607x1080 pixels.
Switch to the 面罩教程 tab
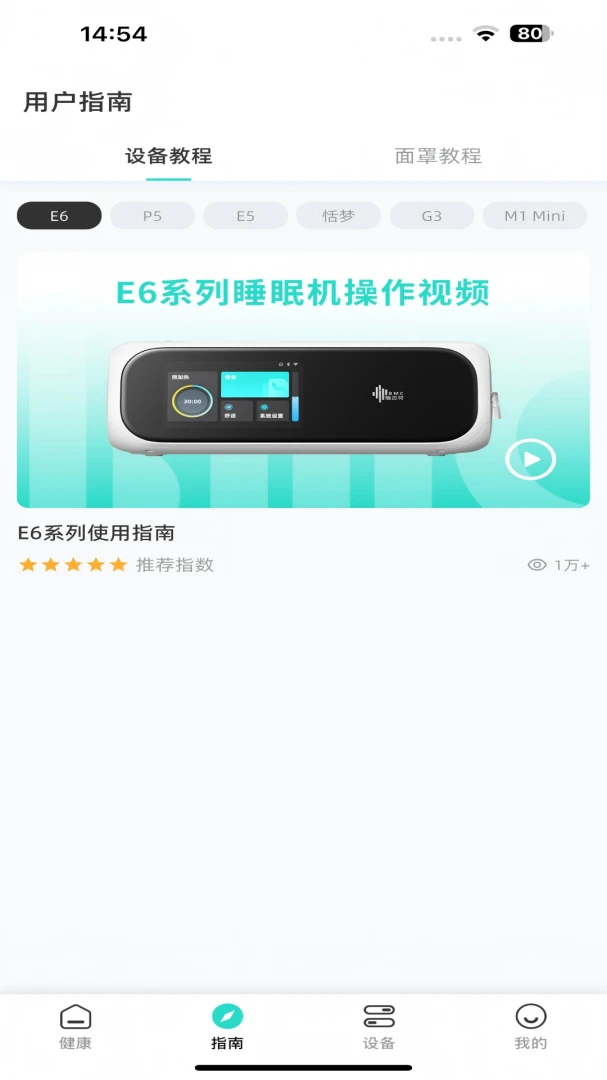coord(438,156)
